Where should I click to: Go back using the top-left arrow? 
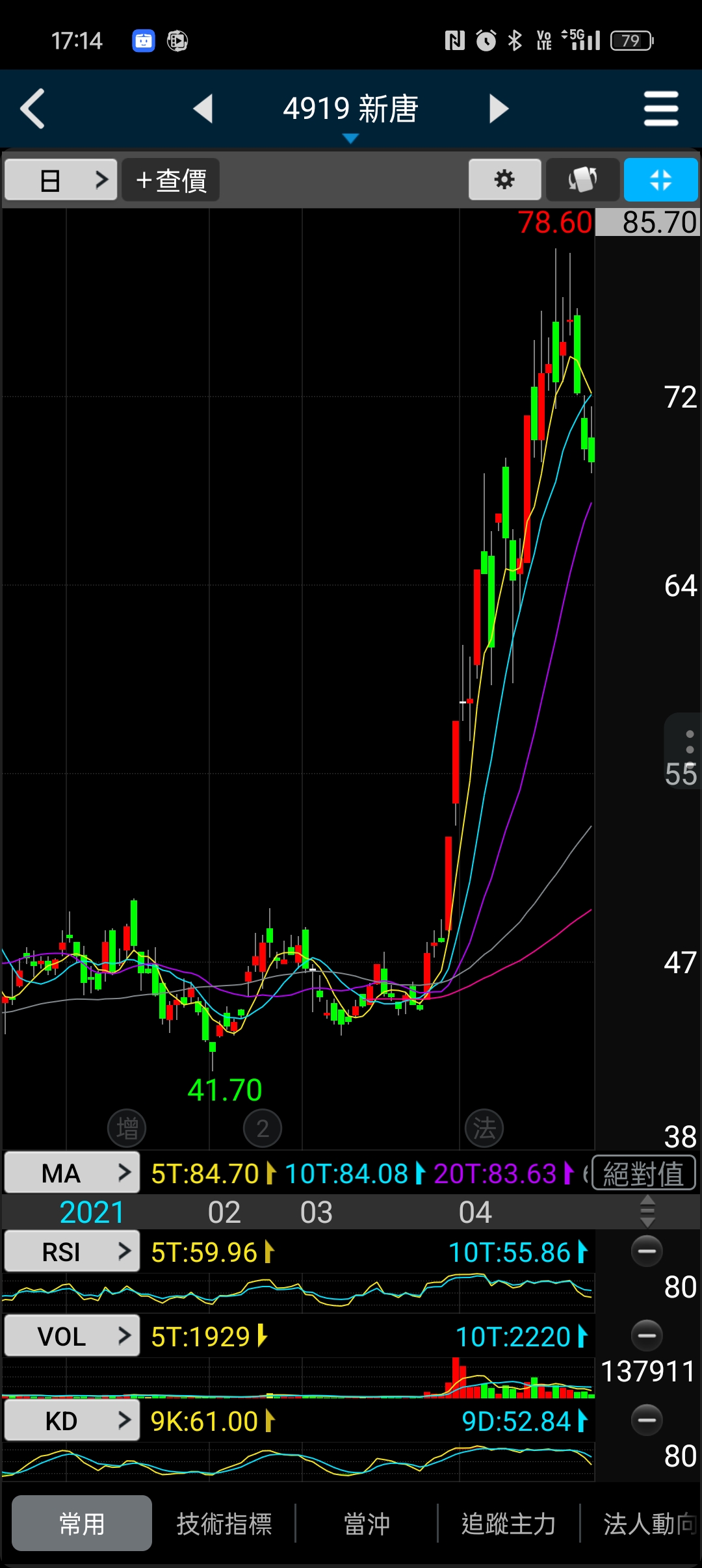32,109
